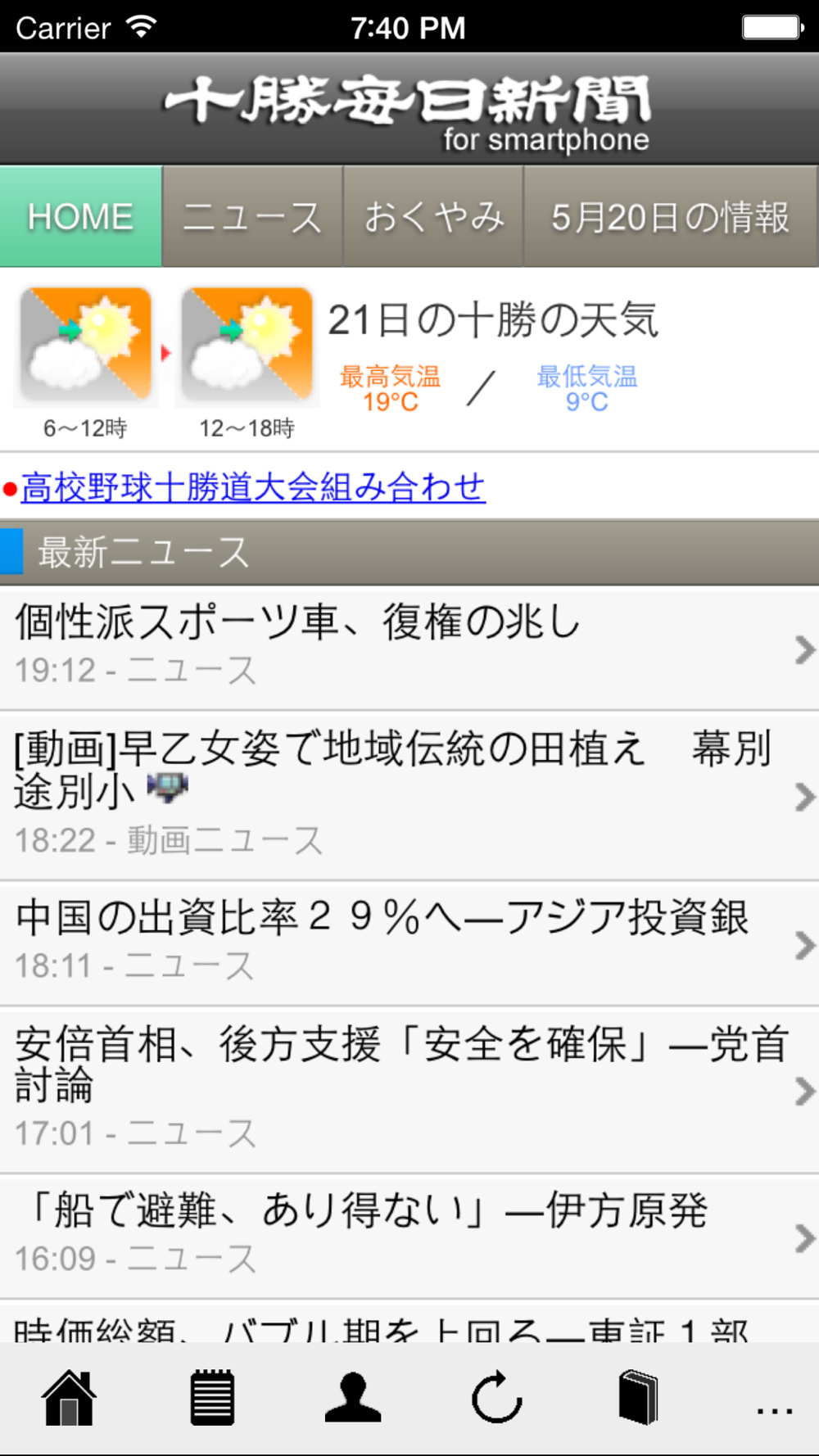The width and height of the screenshot is (819, 1456).
Task: Open the book icon in bottom toolbar
Action: coord(638,1398)
